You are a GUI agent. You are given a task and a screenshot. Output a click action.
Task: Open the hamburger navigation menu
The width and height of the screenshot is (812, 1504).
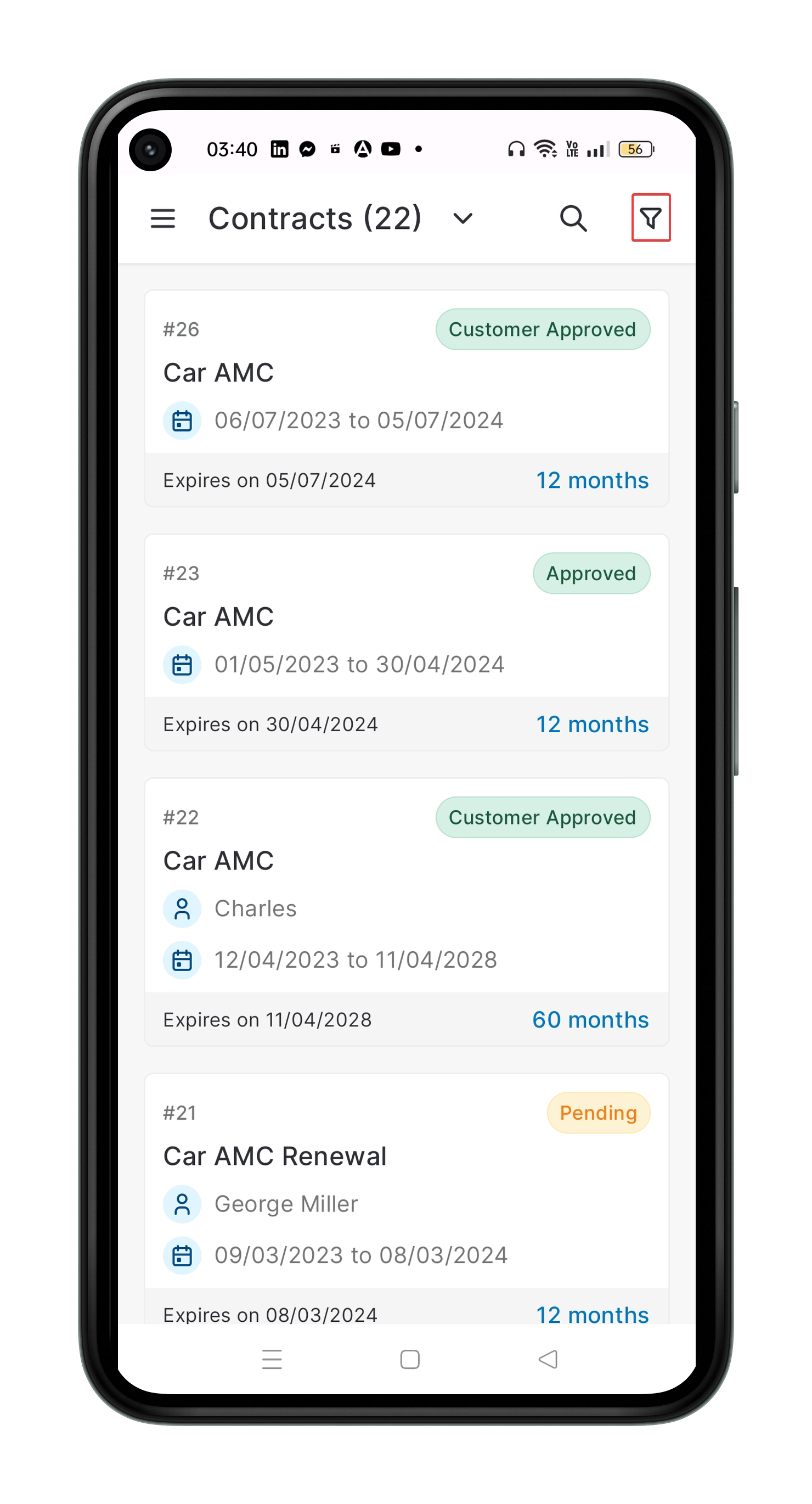[162, 218]
